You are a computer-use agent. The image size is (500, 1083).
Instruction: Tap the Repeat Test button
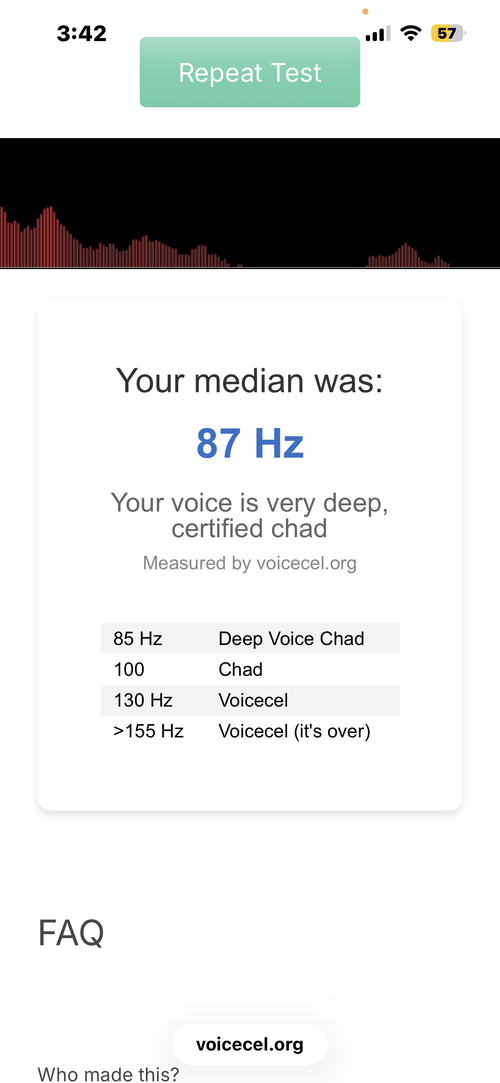pos(249,73)
